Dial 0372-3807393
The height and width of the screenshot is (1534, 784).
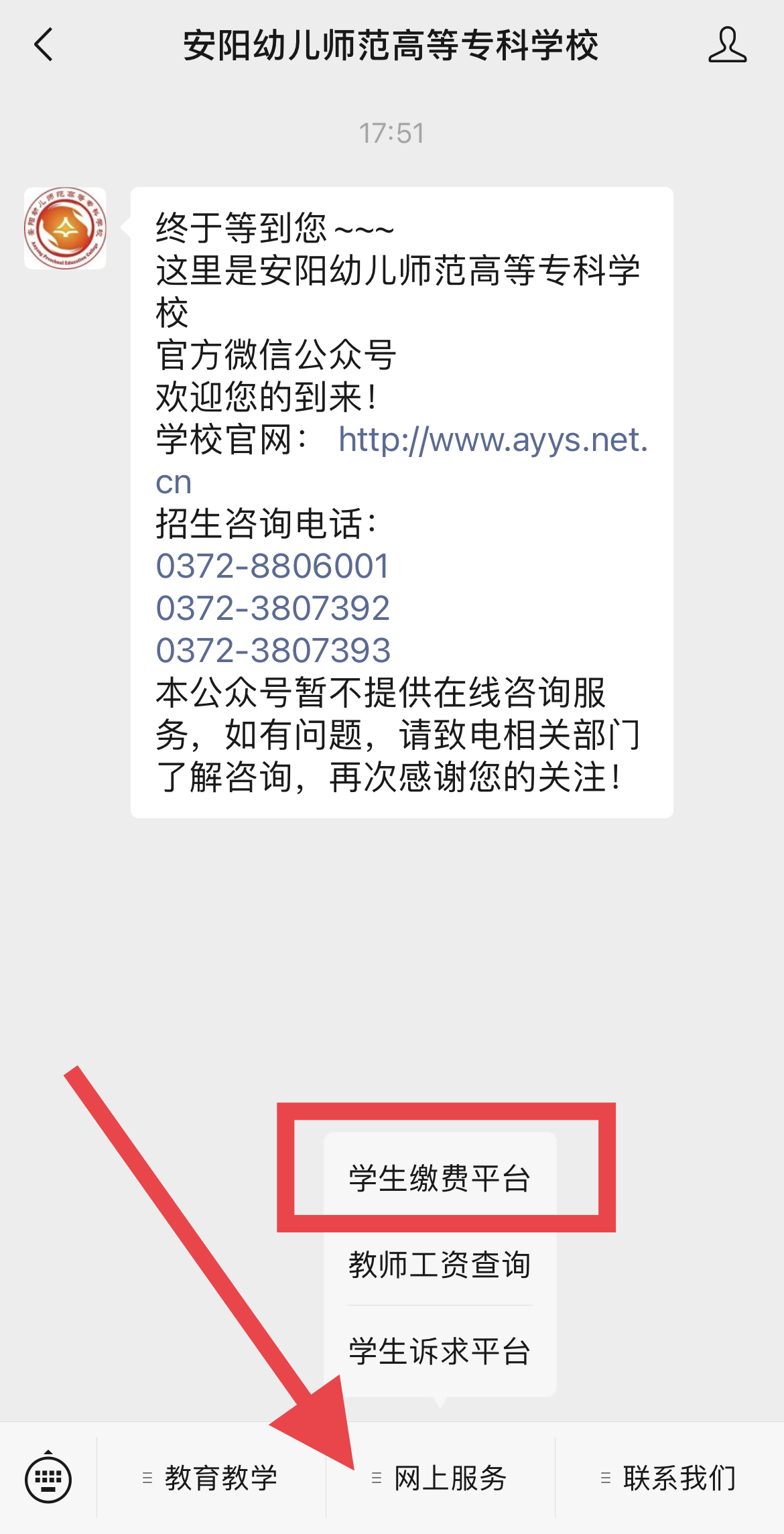coord(273,651)
